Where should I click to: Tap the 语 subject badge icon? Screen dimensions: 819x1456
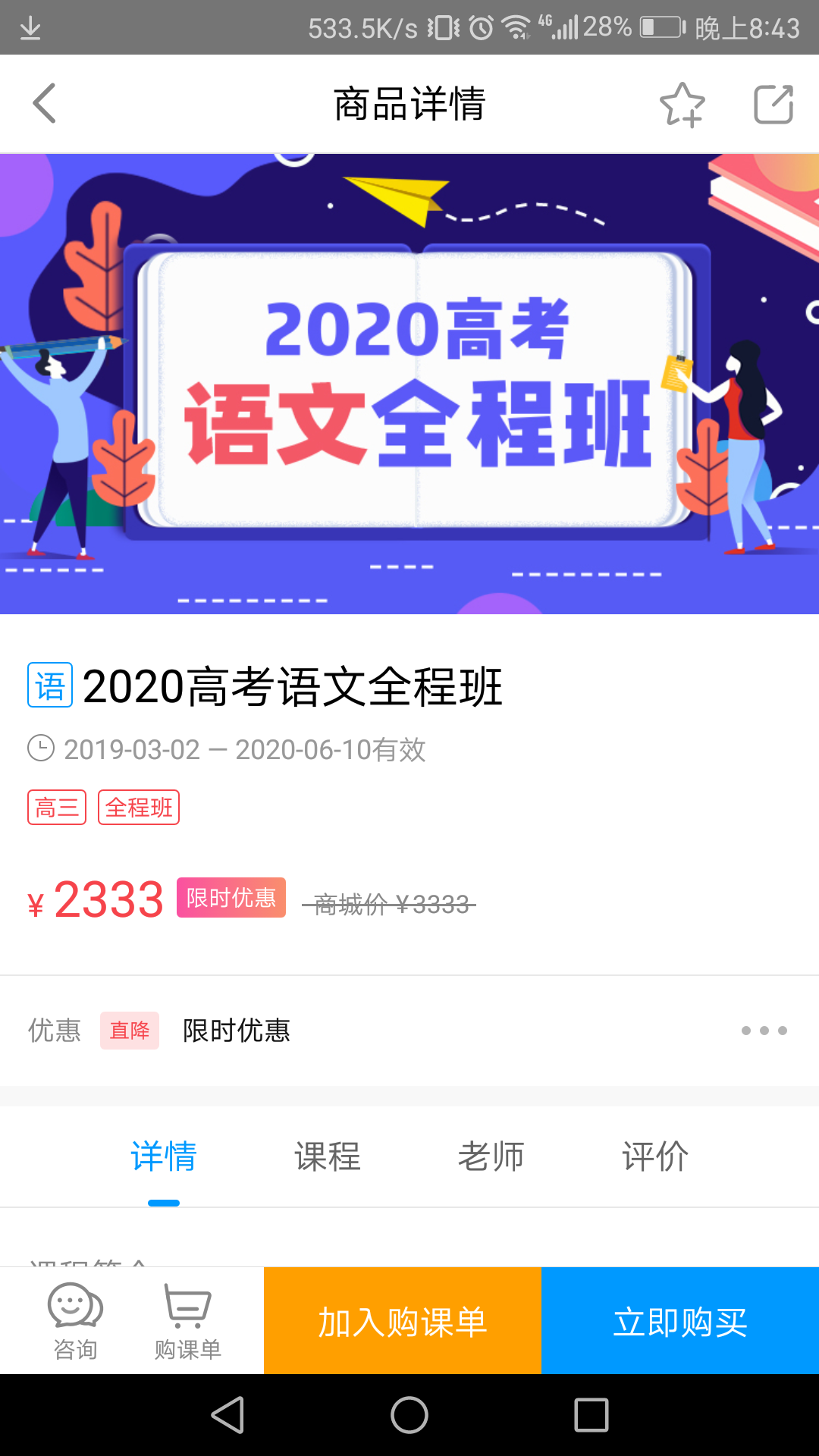tap(49, 687)
